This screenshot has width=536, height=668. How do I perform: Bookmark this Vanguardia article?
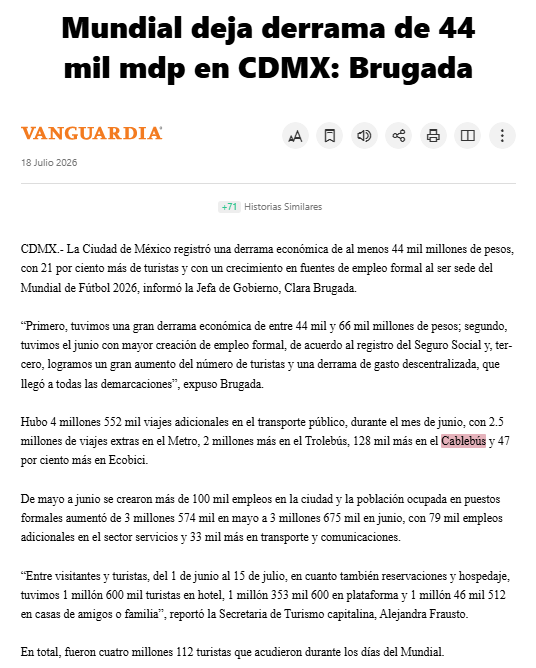point(330,136)
